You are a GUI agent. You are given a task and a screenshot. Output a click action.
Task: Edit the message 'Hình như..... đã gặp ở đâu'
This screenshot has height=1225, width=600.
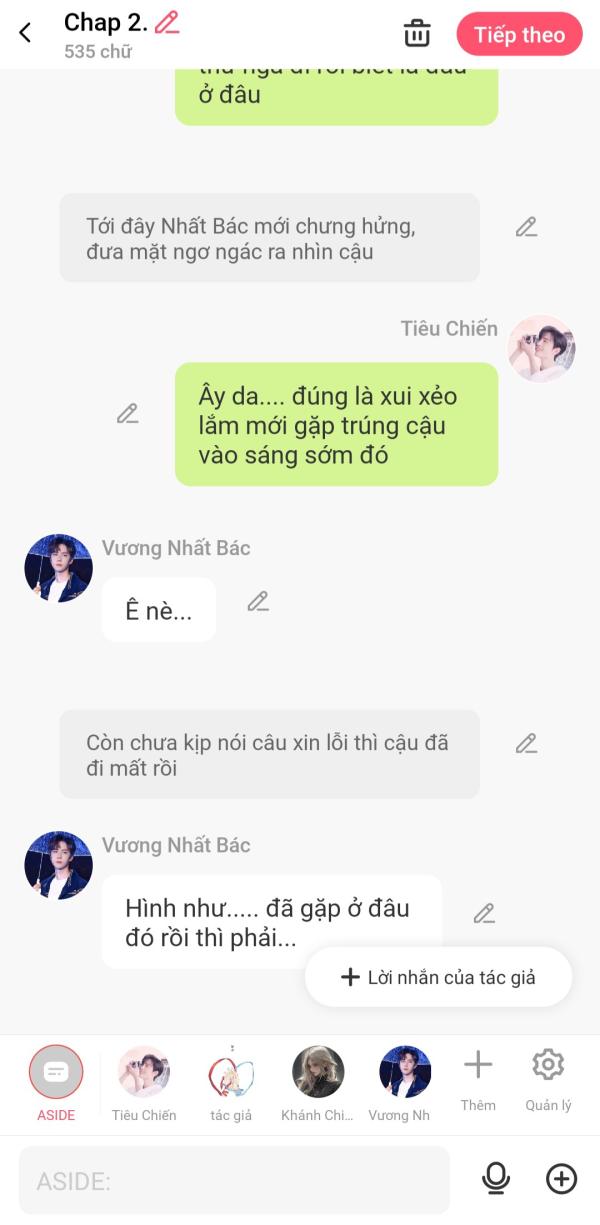click(x=485, y=913)
